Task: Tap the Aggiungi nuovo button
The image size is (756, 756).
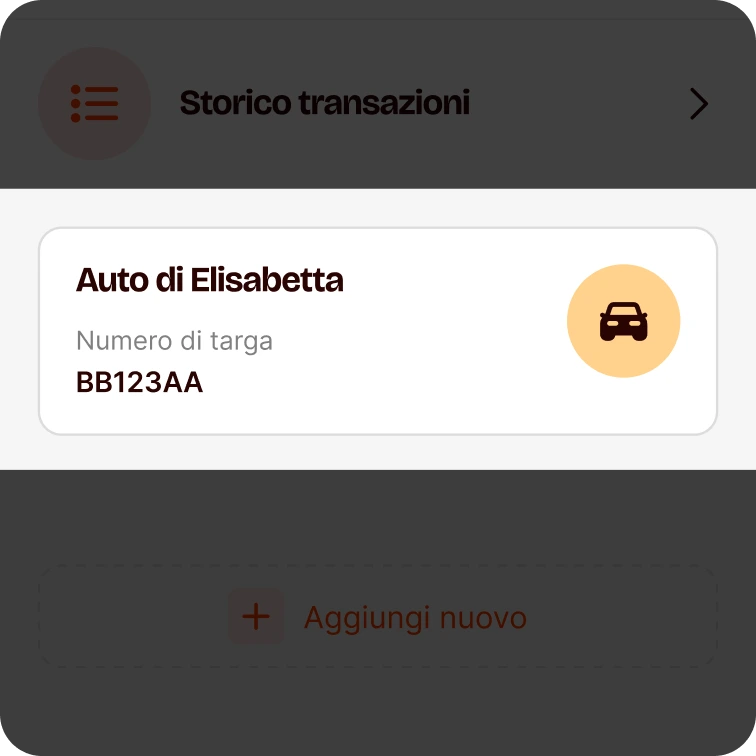Action: 378,617
